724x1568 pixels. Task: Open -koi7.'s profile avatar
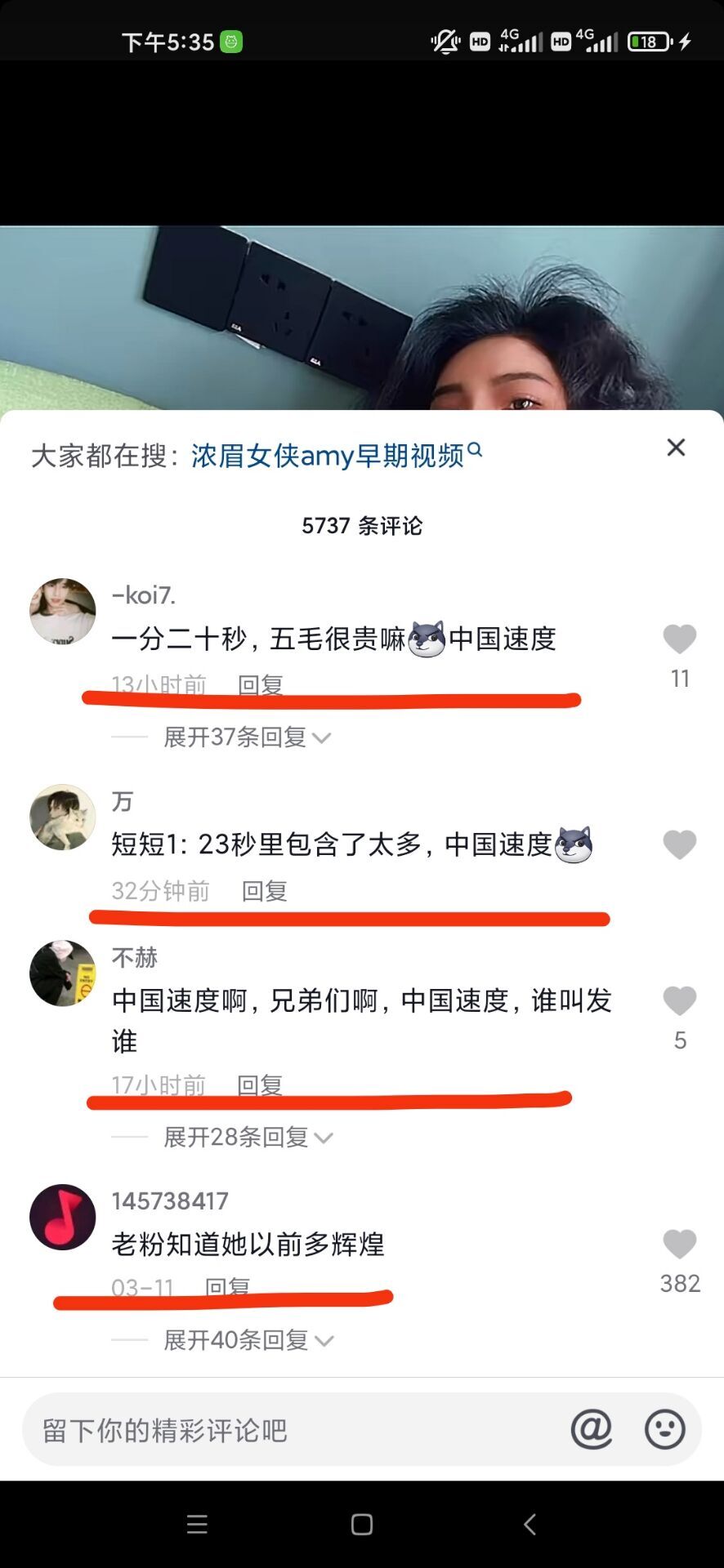tap(63, 611)
